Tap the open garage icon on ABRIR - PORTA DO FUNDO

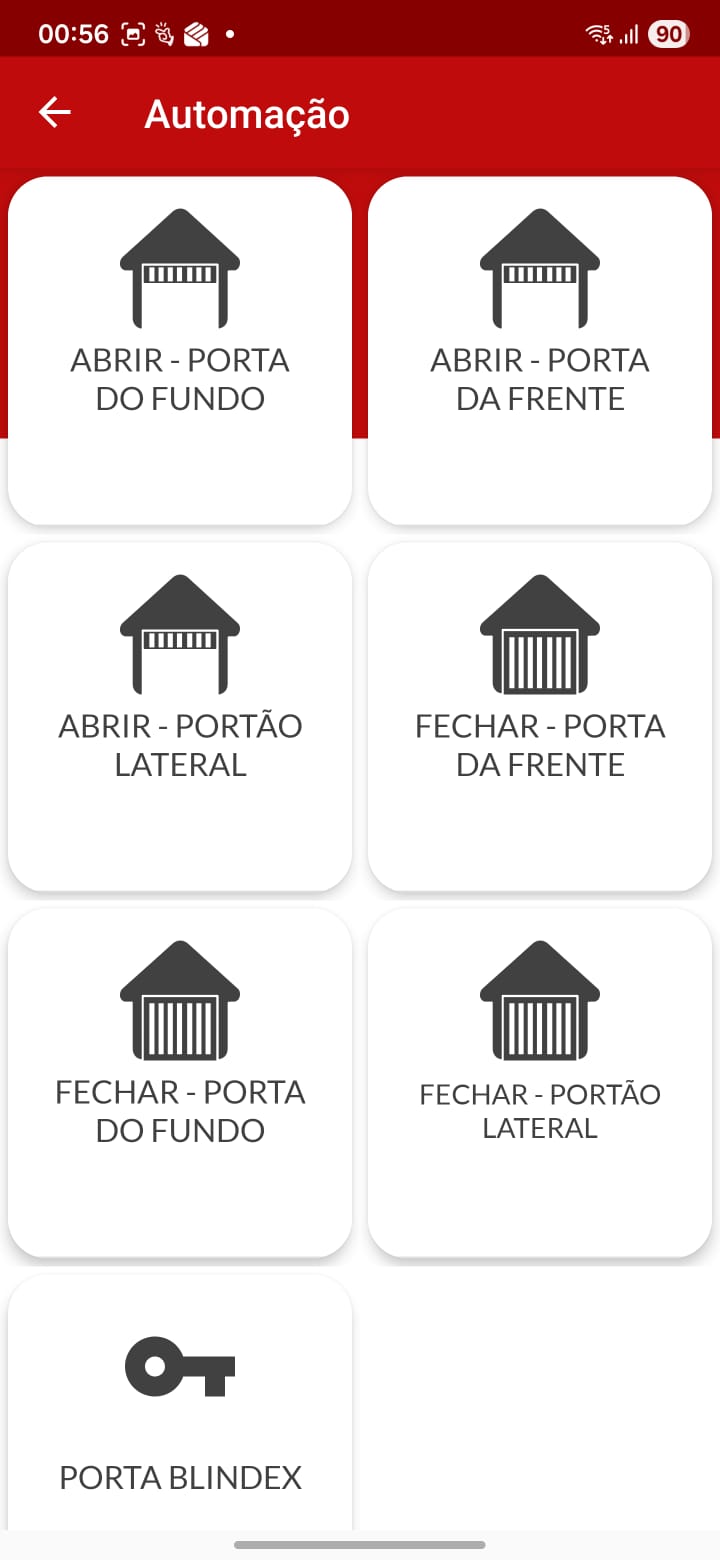[179, 265]
